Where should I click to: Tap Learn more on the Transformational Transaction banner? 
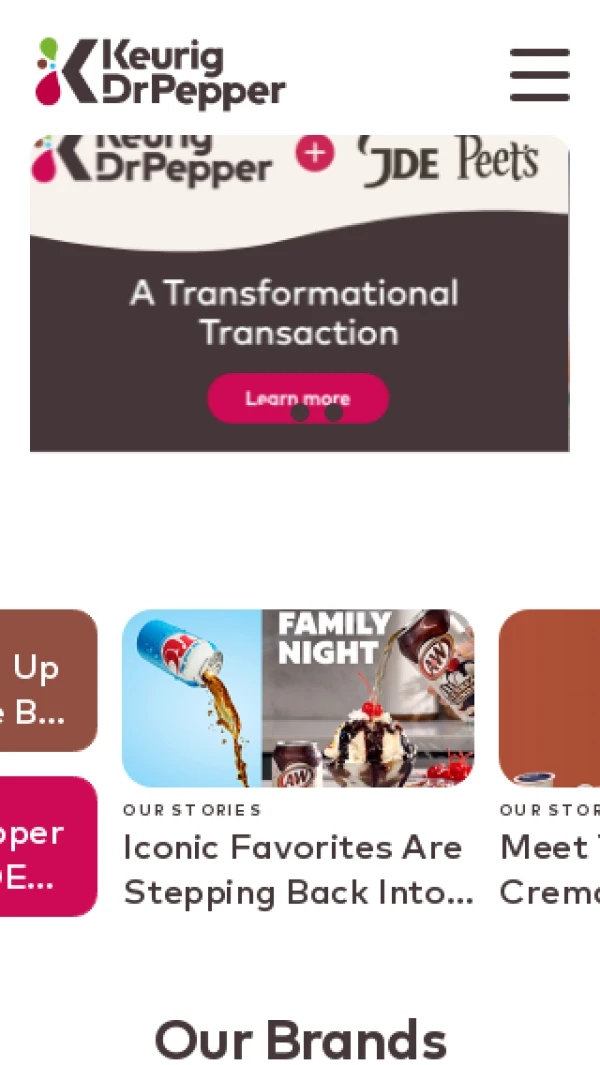tap(297, 398)
